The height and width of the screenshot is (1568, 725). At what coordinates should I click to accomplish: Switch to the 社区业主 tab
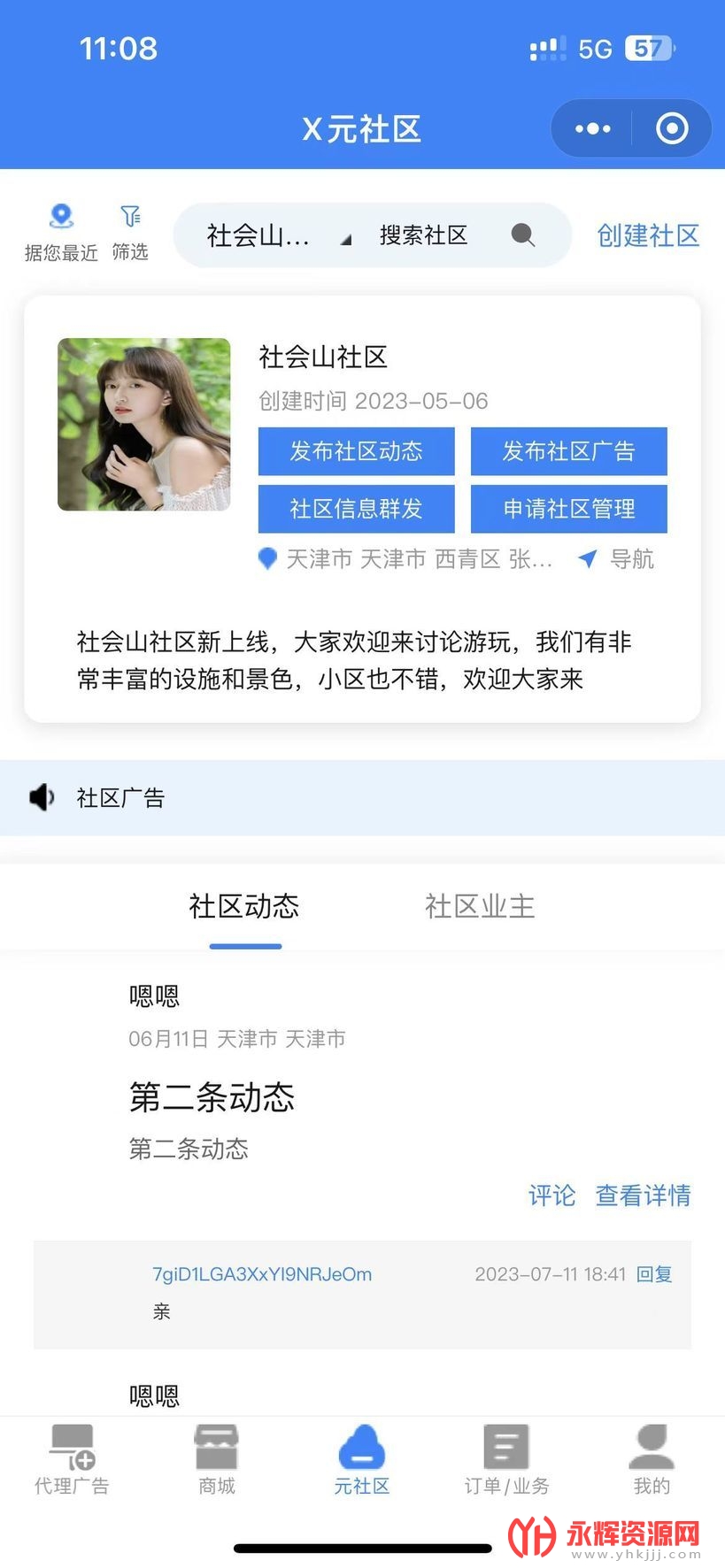pyautogui.click(x=480, y=906)
